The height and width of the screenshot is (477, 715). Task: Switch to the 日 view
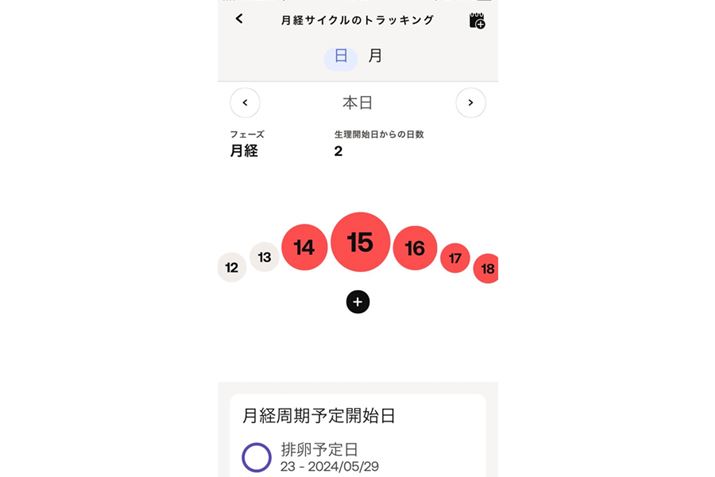tap(341, 57)
